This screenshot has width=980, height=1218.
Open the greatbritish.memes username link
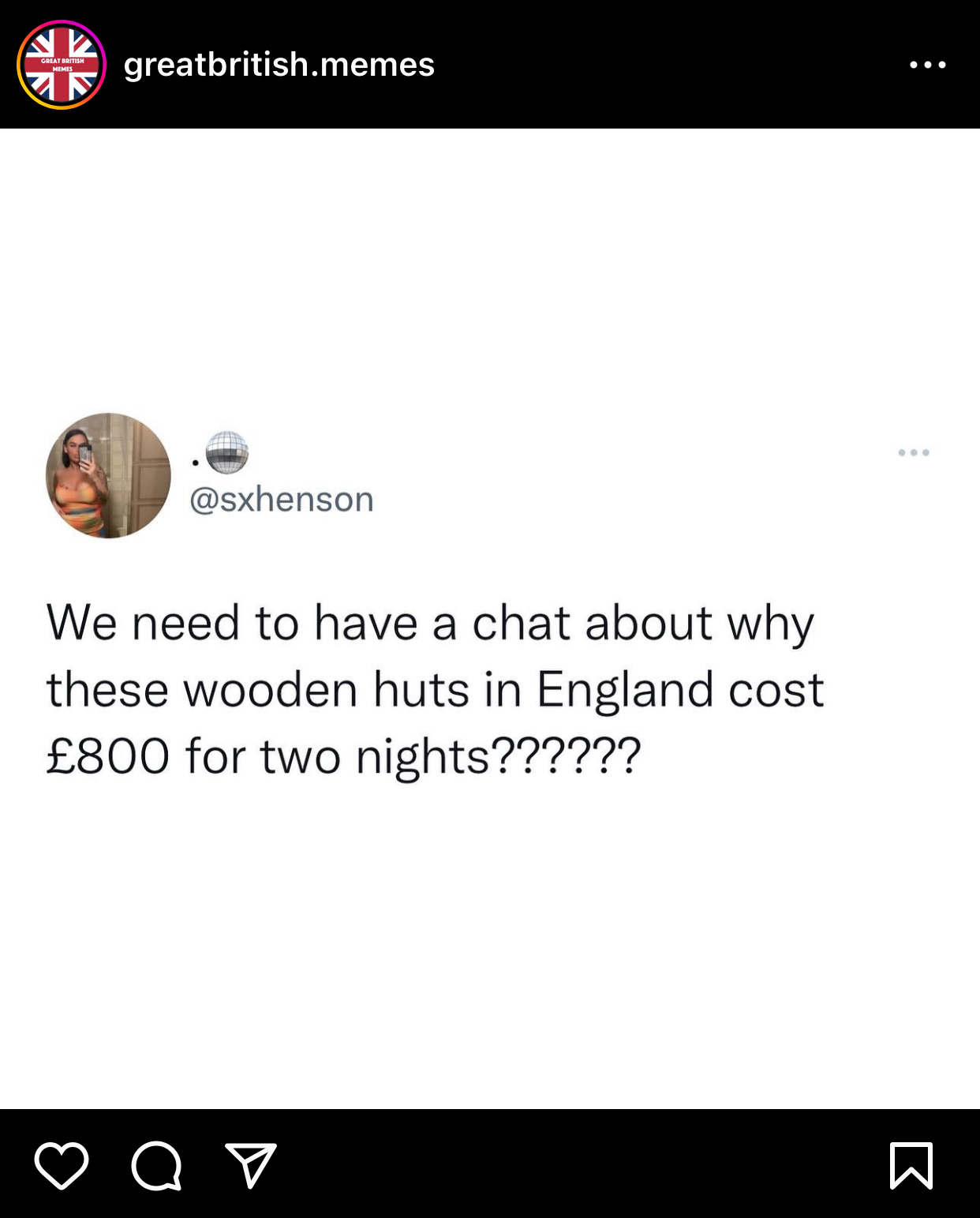pos(279,65)
